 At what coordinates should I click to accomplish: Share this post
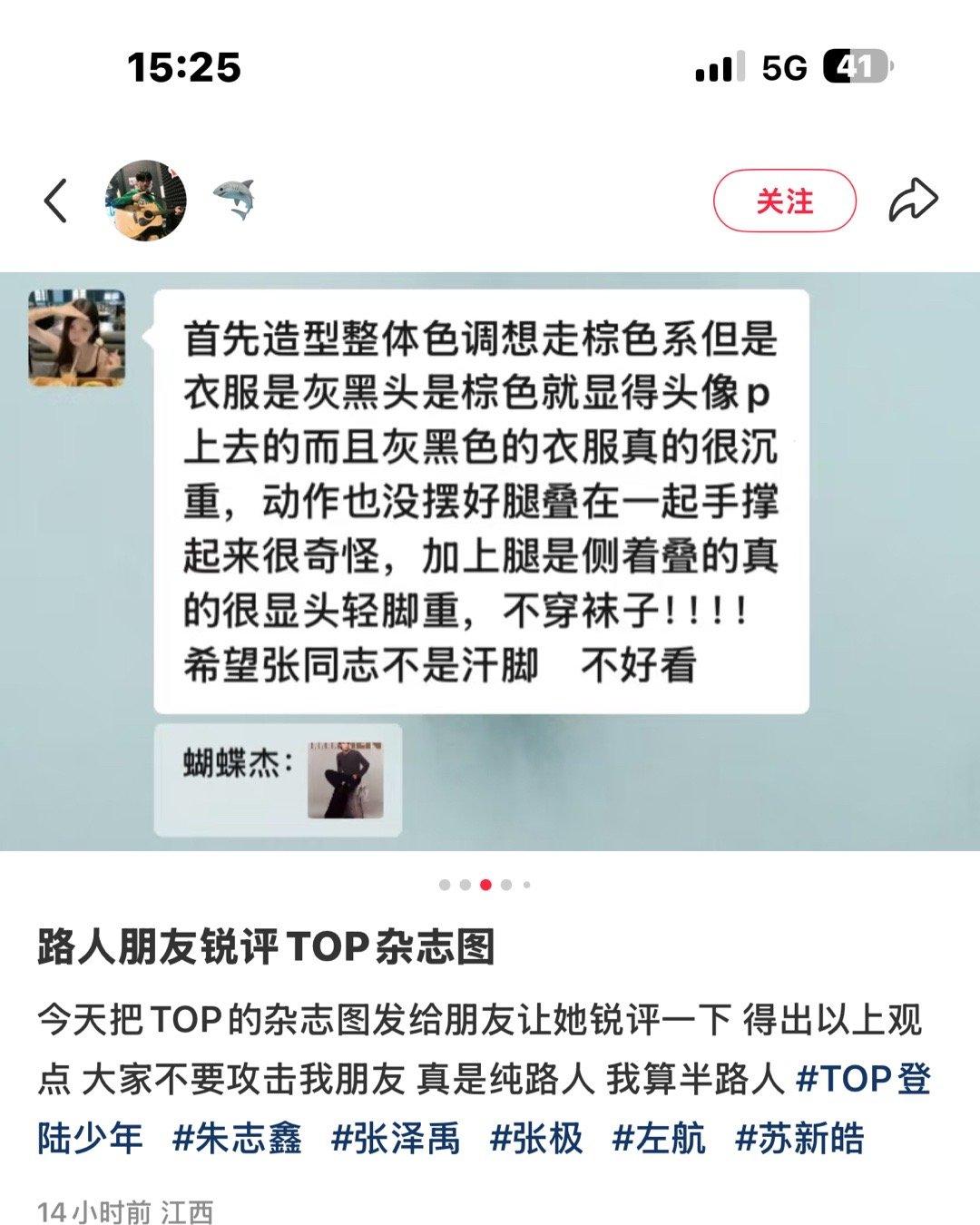912,201
